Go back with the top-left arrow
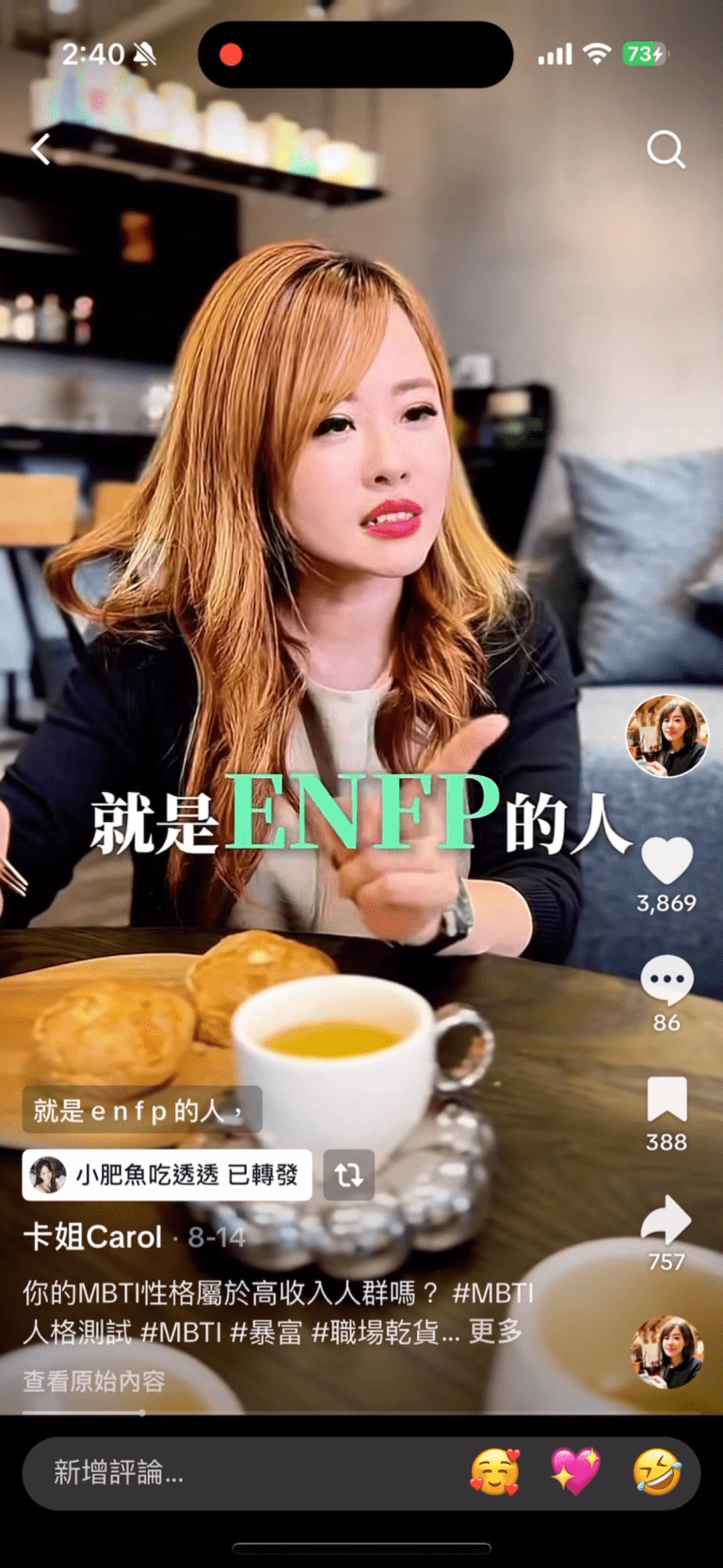723x1568 pixels. tap(41, 149)
